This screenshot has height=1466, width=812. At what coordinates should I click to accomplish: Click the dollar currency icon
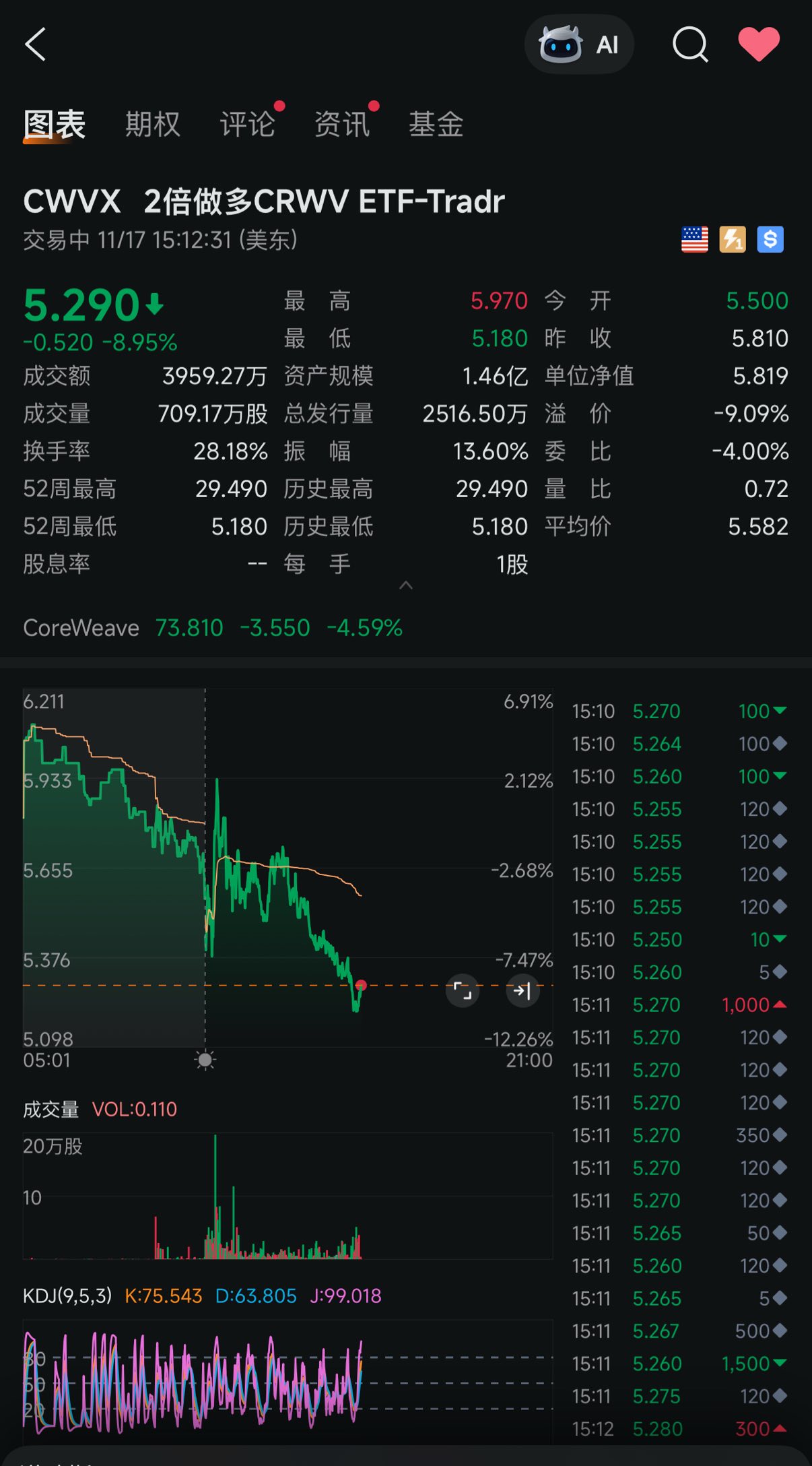[x=771, y=238]
